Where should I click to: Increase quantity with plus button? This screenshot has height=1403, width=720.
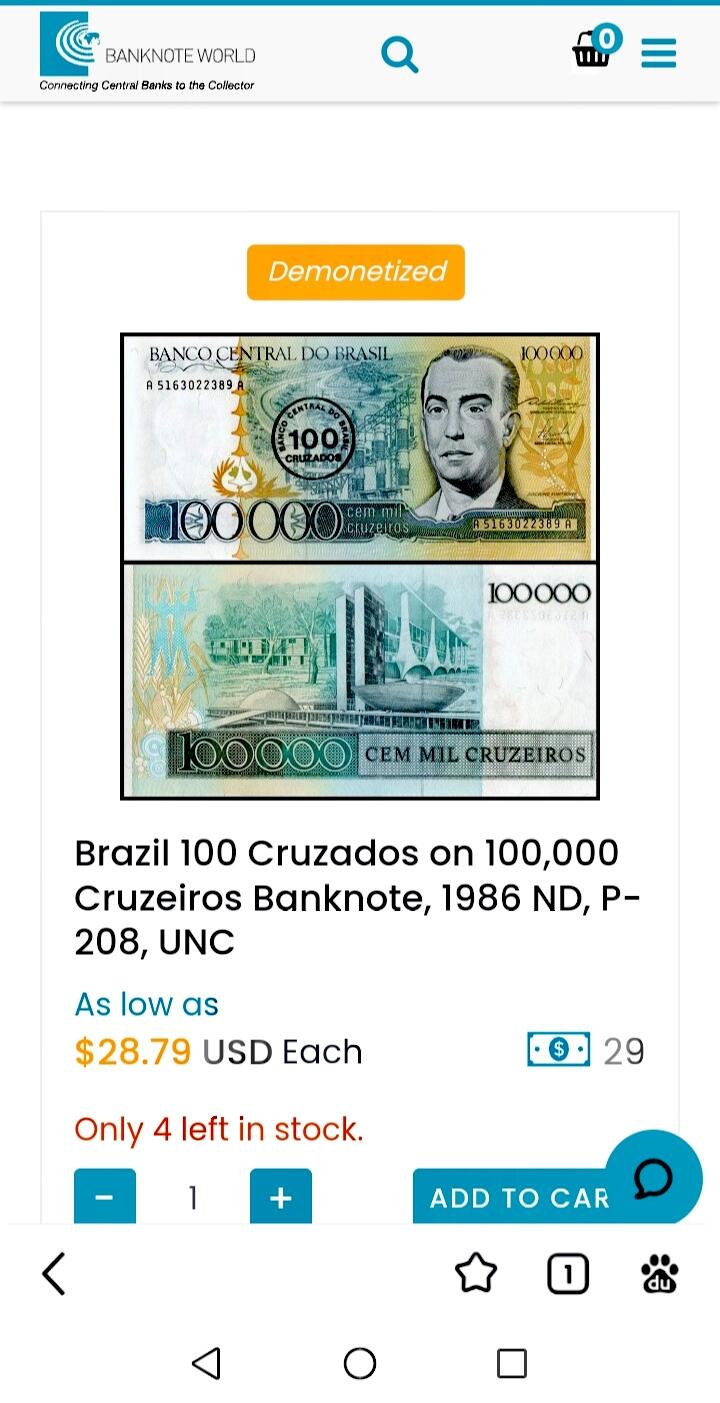pyautogui.click(x=281, y=1196)
